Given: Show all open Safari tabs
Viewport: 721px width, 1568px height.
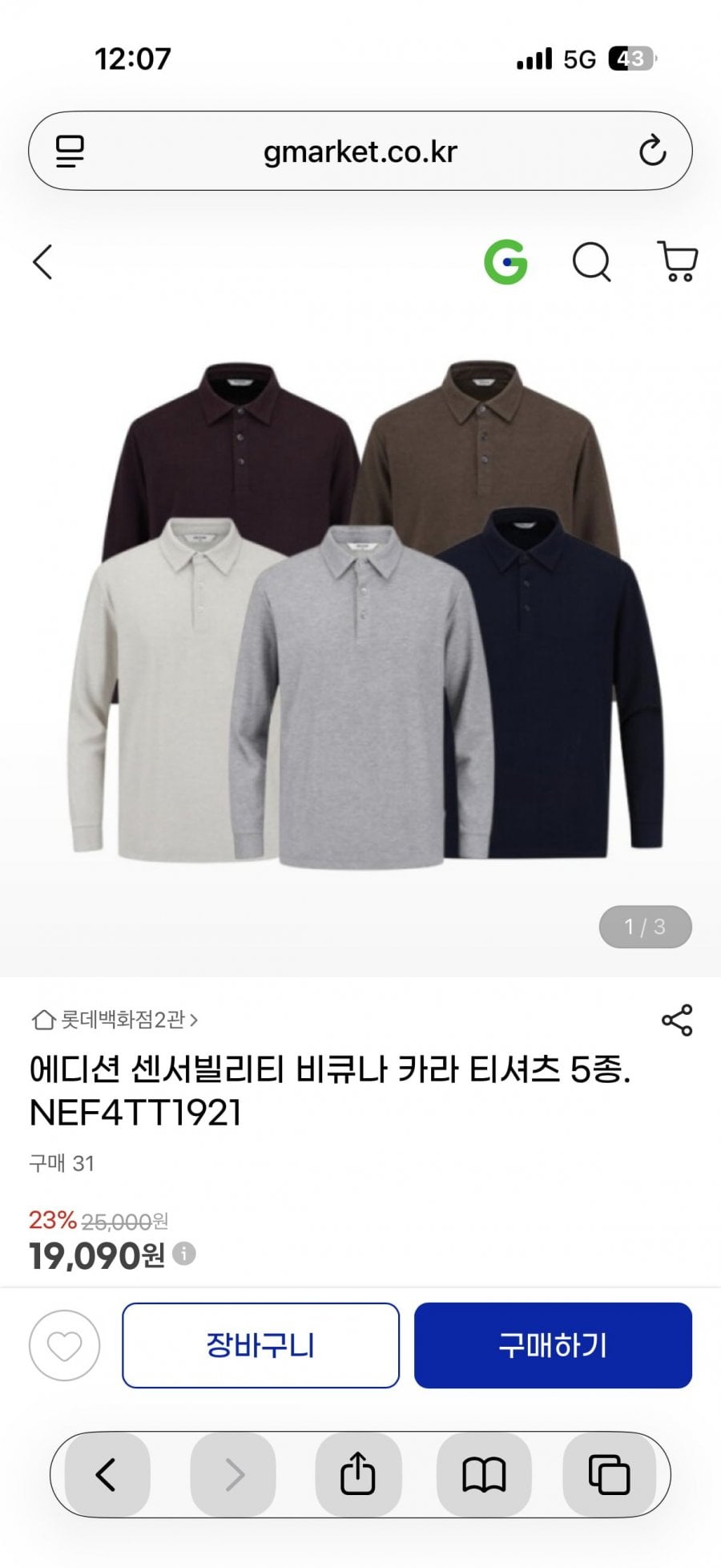Looking at the screenshot, I should pos(609,1474).
